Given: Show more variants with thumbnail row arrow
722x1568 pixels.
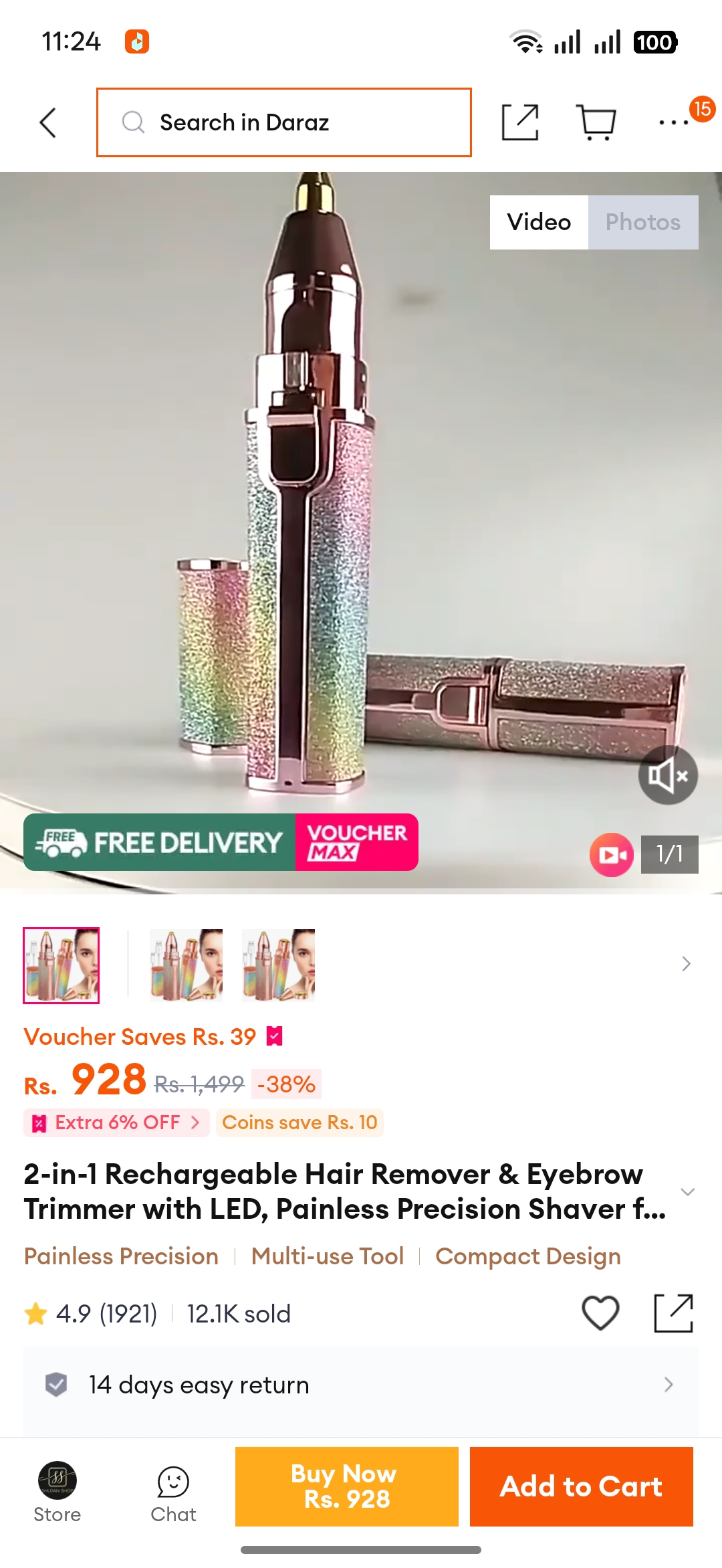Looking at the screenshot, I should click(x=686, y=964).
